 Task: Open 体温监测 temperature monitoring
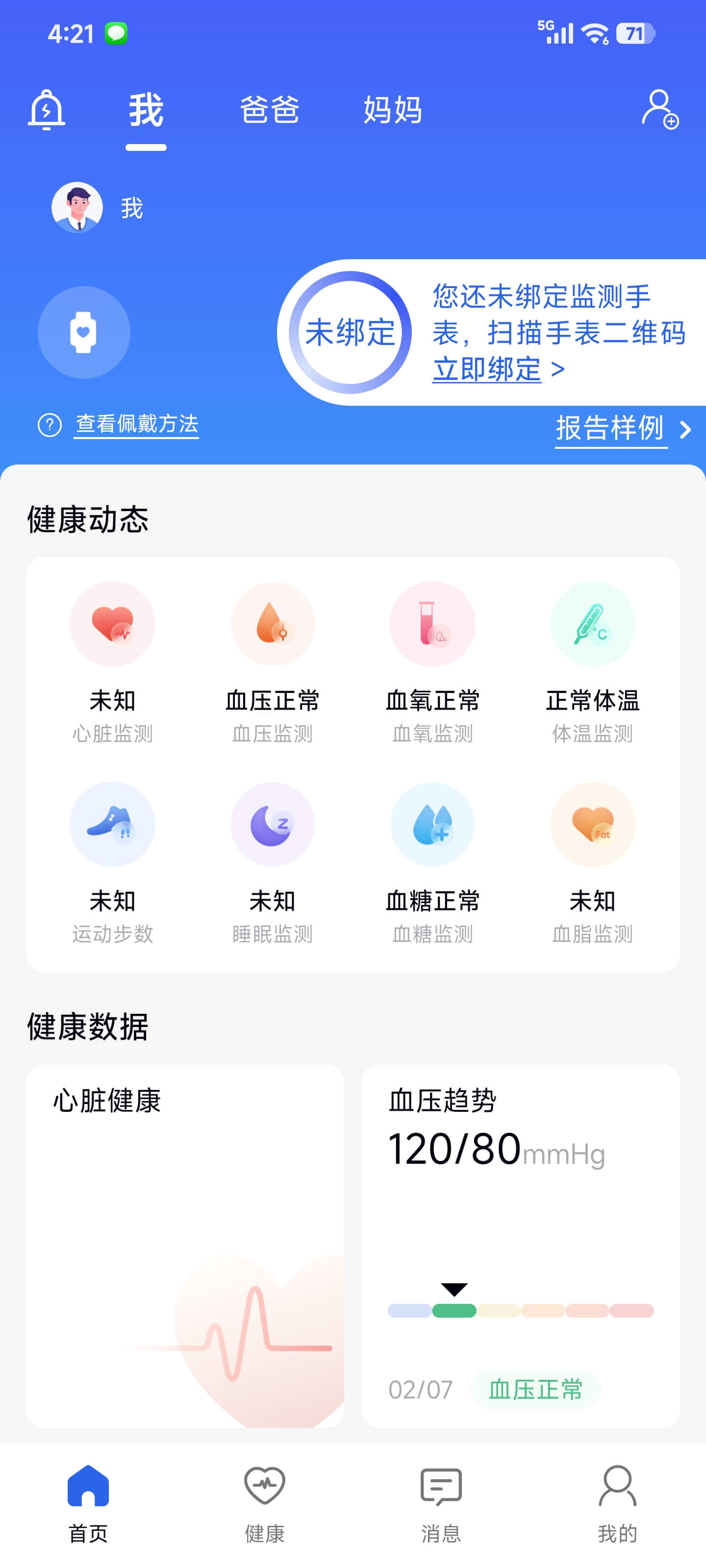[593, 662]
